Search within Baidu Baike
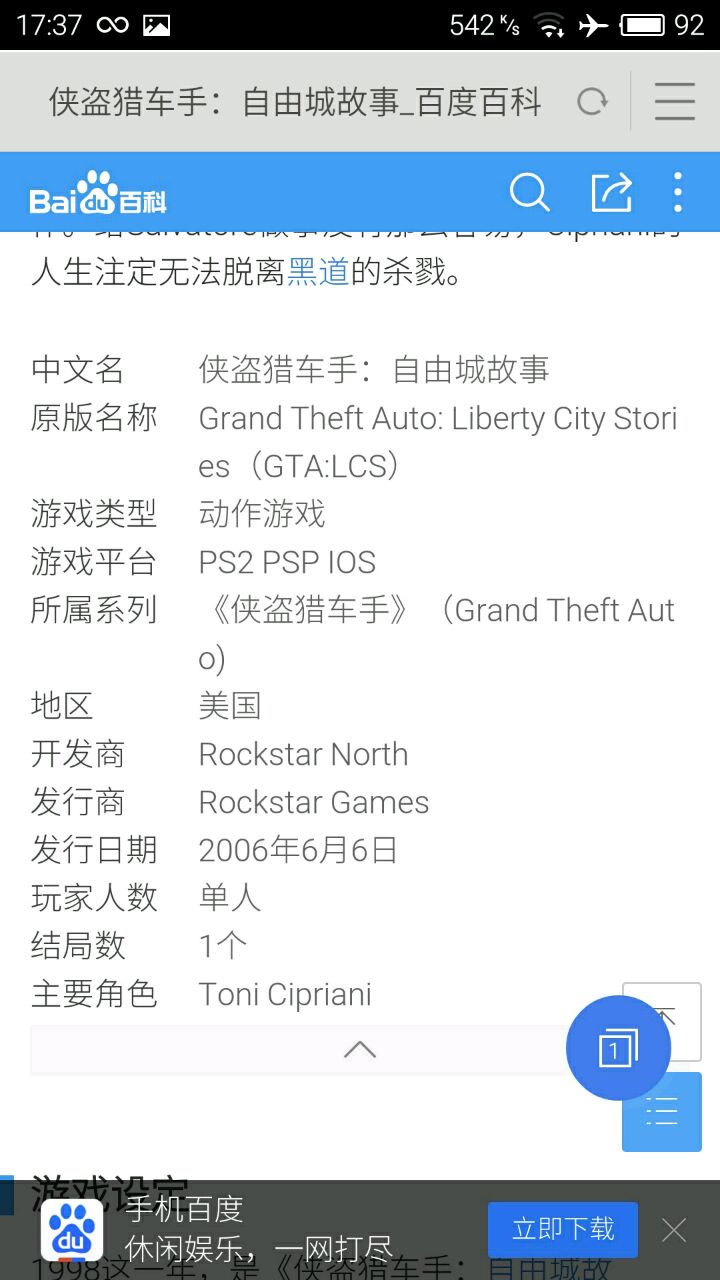720x1280 pixels. click(529, 192)
